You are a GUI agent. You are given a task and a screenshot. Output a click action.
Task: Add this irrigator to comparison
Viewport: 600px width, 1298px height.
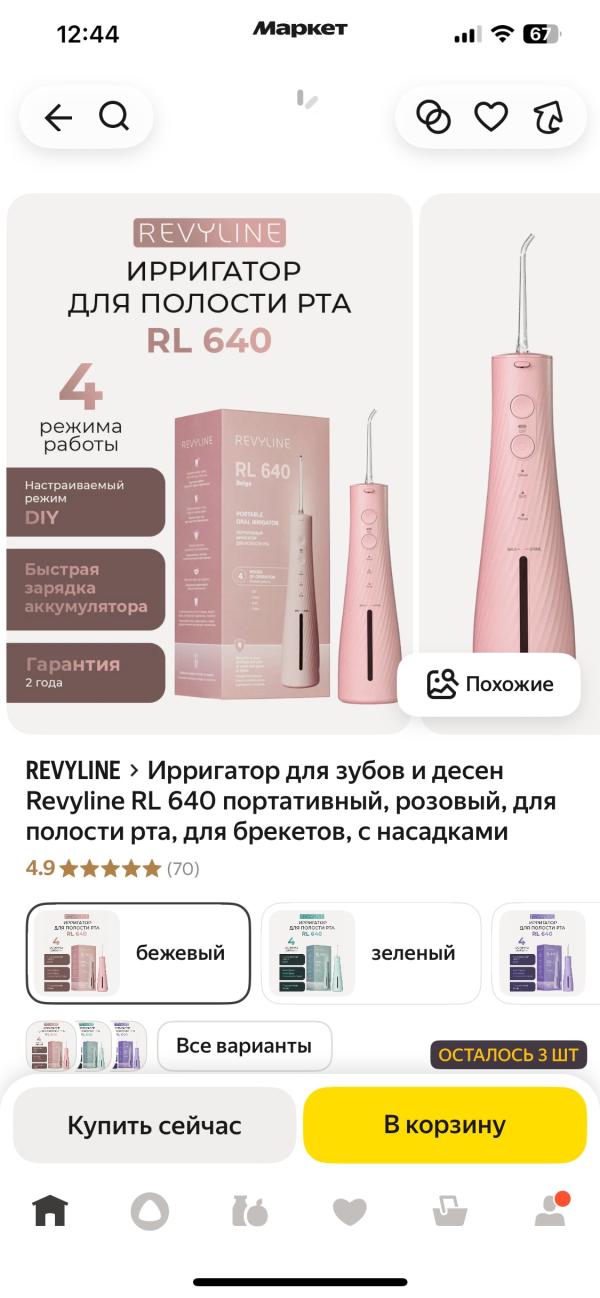[434, 118]
